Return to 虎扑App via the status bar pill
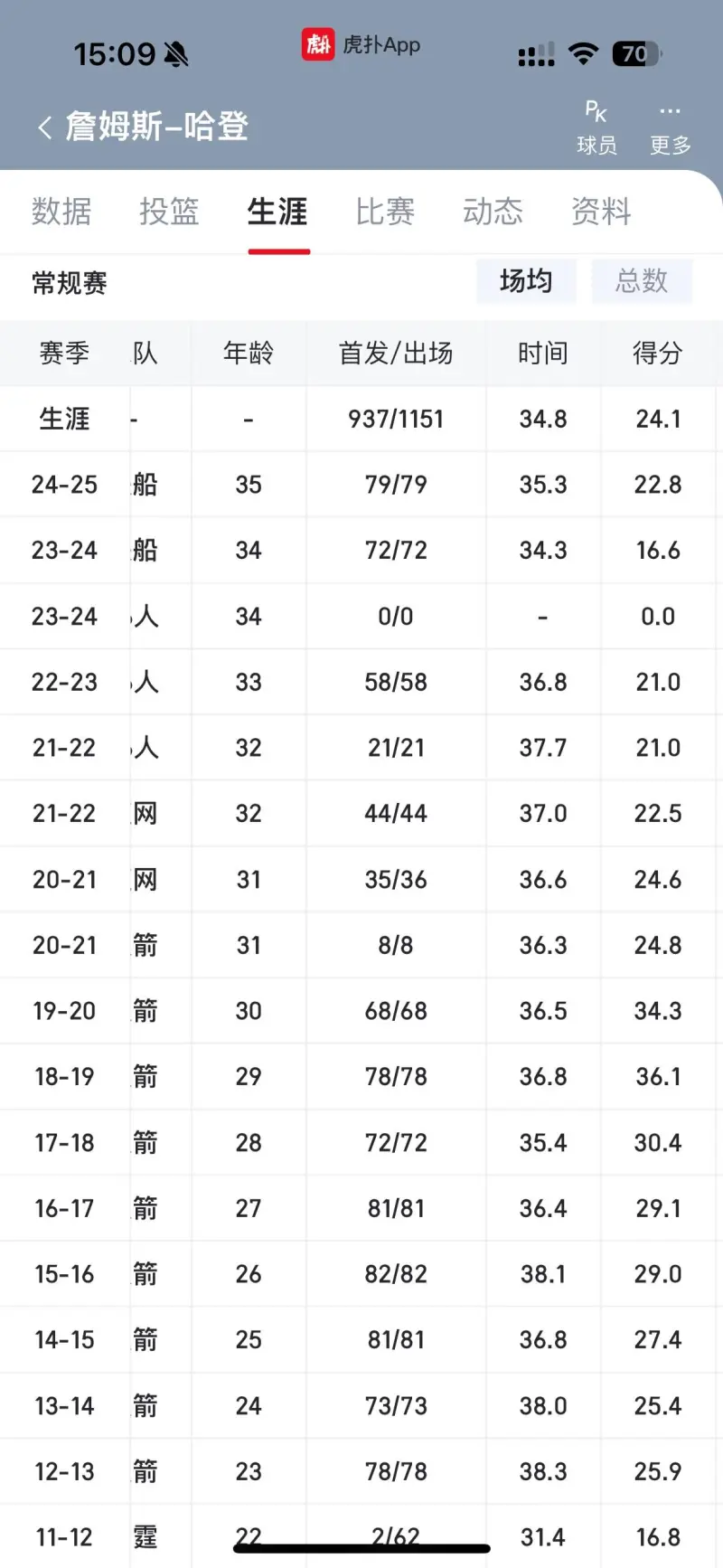This screenshot has height=1568, width=723. (361, 44)
